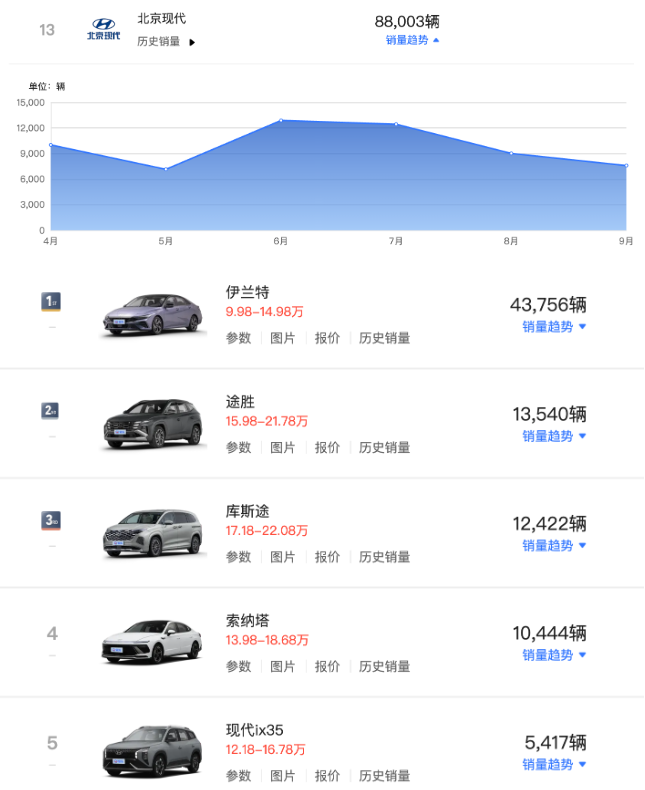The image size is (645, 790).
Task: Open the 途胜 car image
Action: (153, 424)
